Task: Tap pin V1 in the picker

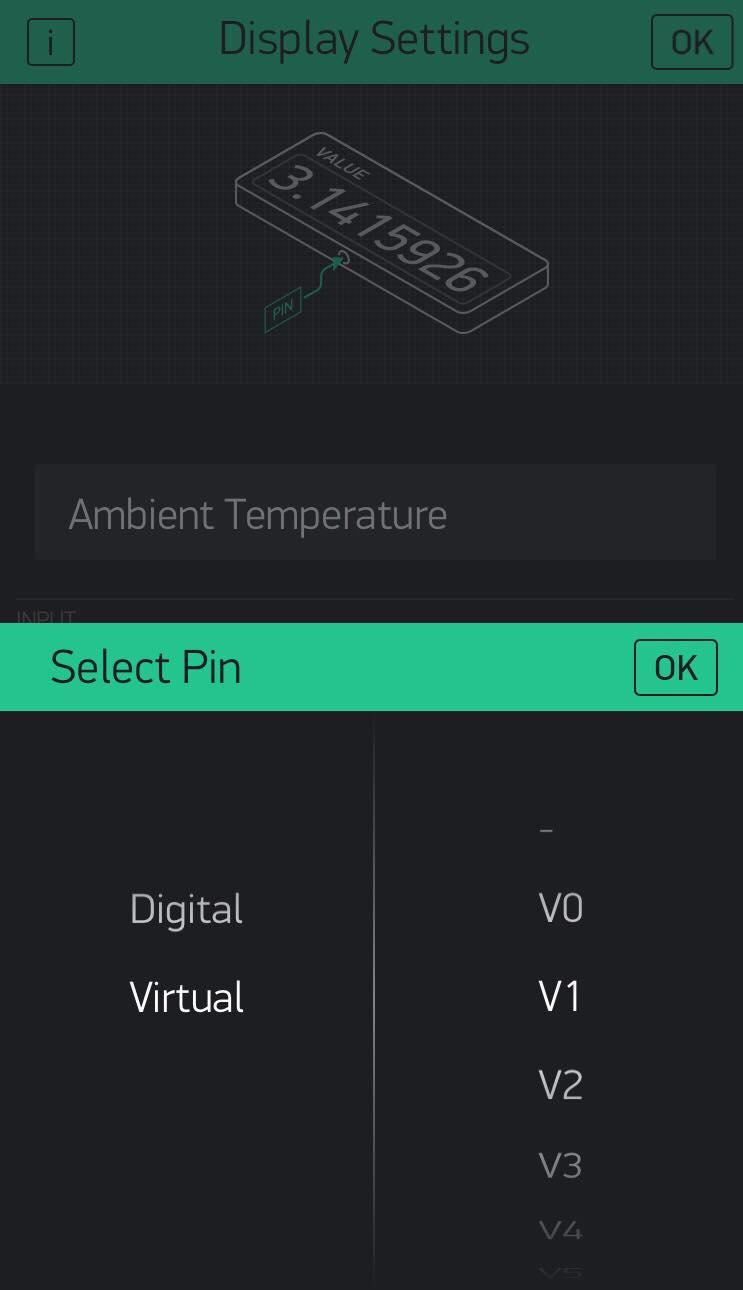Action: [x=560, y=997]
